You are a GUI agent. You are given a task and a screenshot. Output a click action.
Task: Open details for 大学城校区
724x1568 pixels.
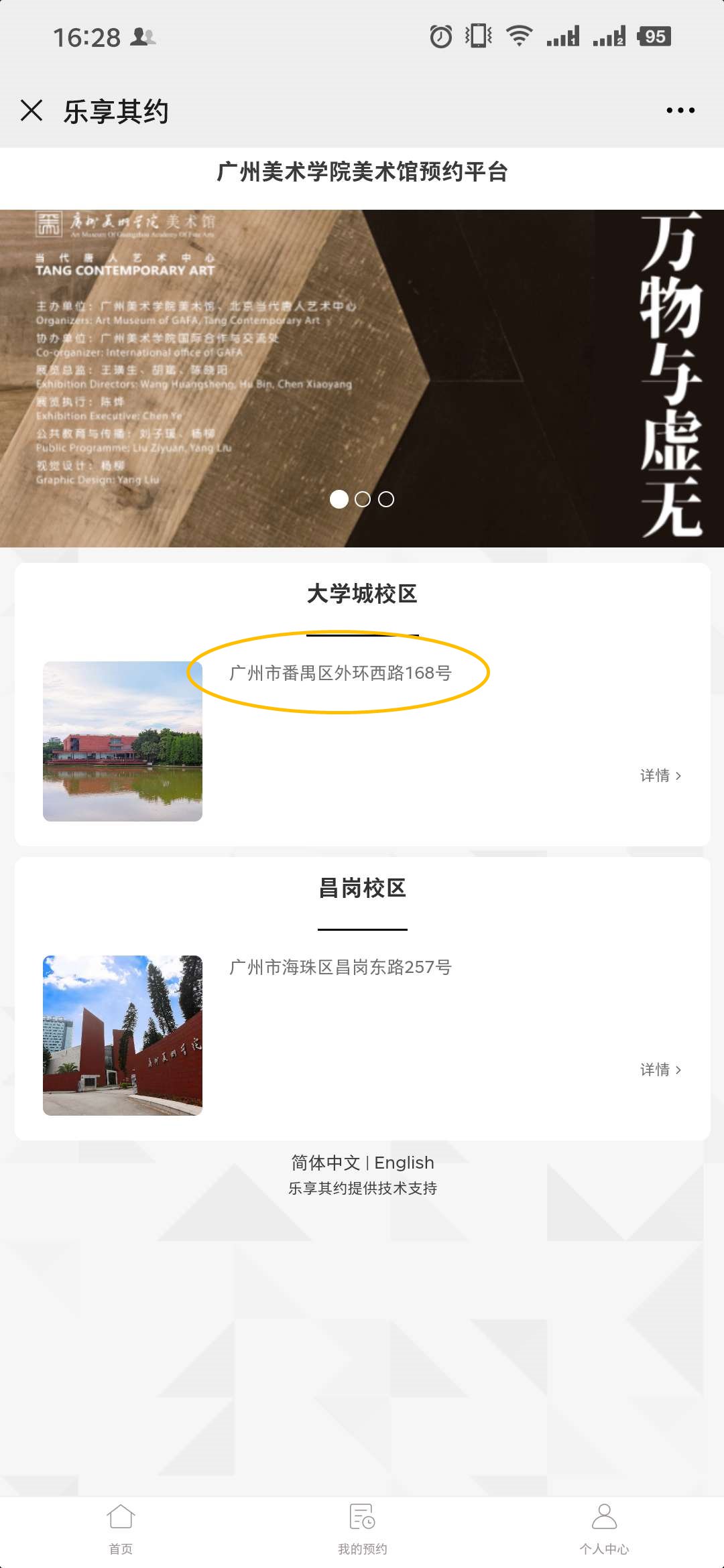[660, 775]
